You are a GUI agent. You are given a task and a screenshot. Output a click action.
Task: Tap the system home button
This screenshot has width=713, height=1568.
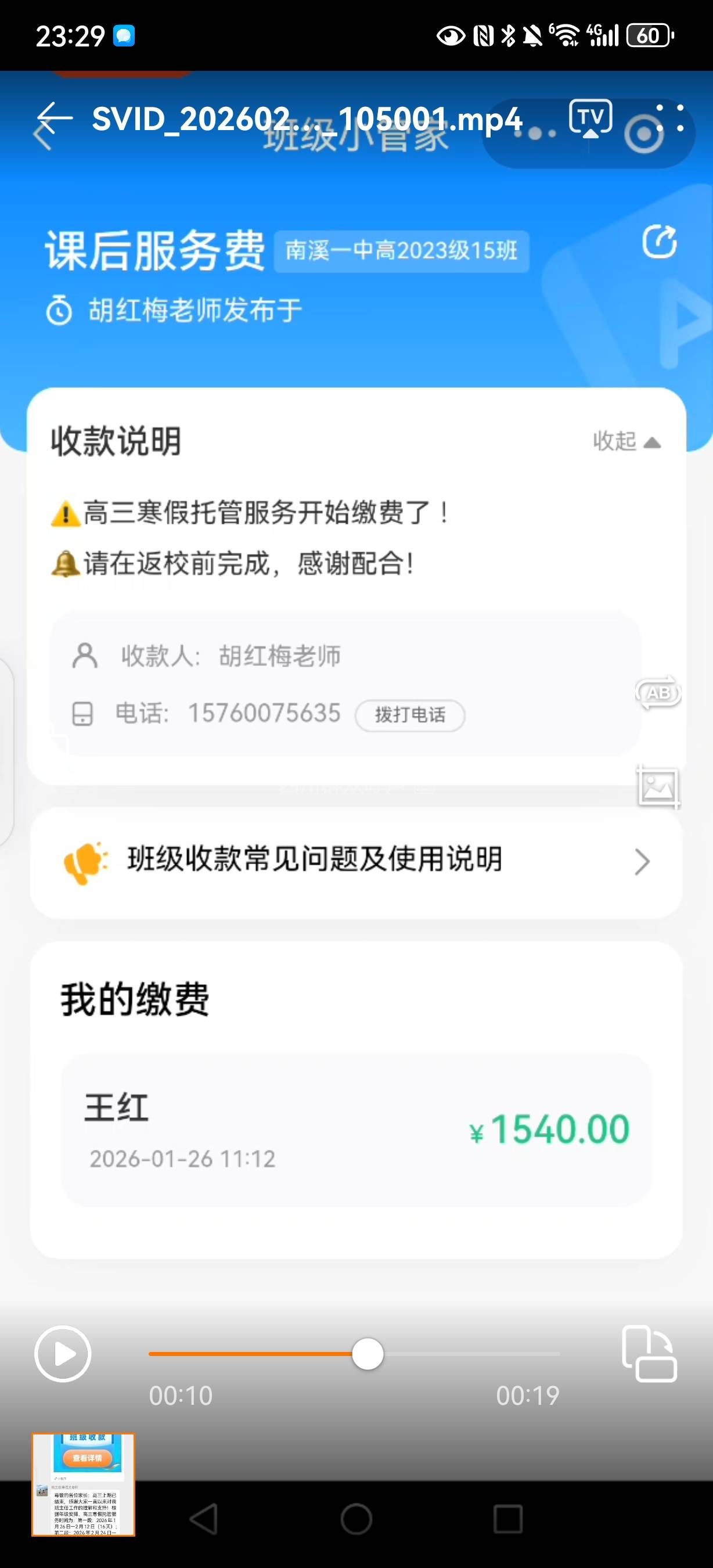(356, 1519)
